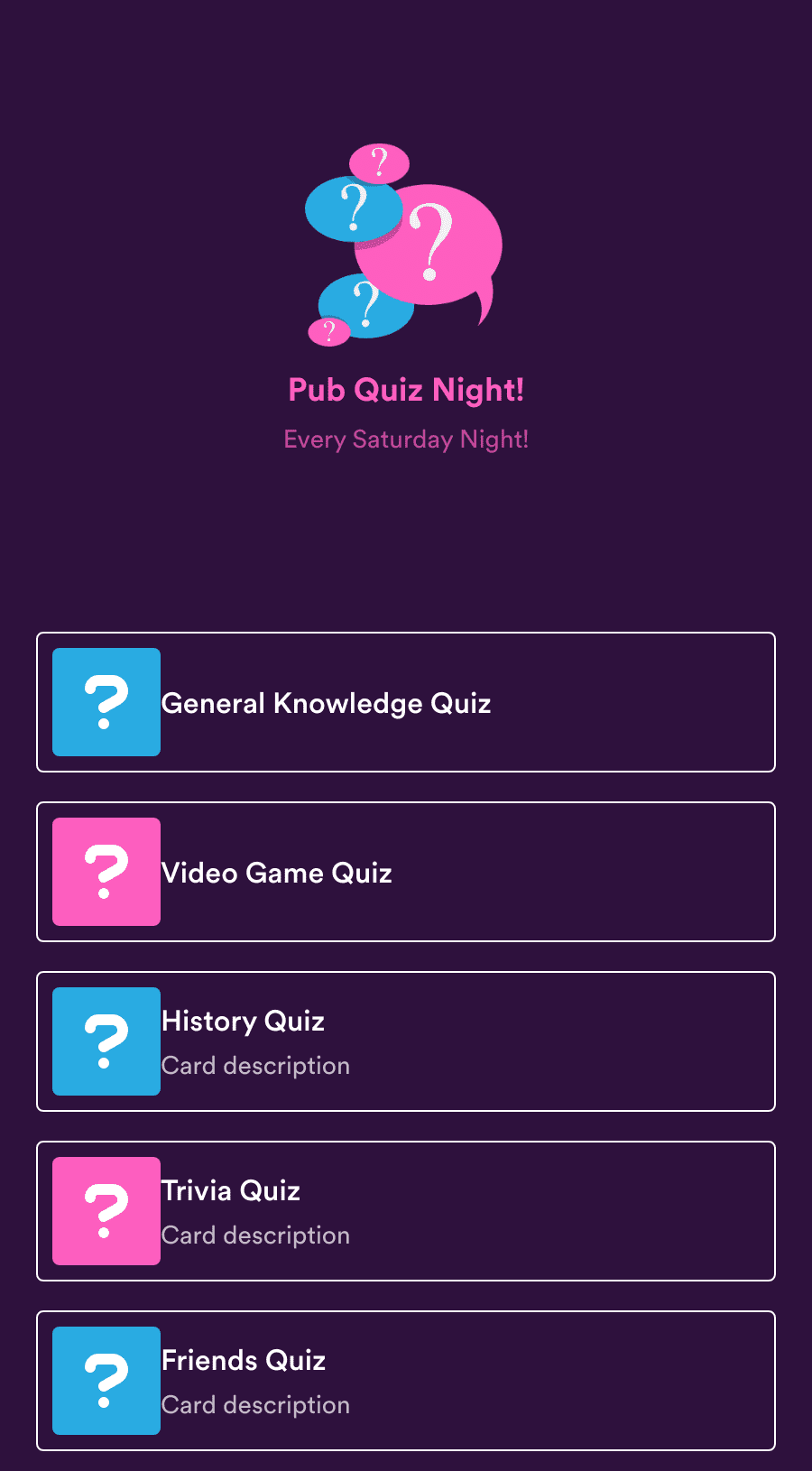This screenshot has width=812, height=1471.
Task: Click the blue question mark icon on General Knowledge Quiz
Action: coord(106,702)
